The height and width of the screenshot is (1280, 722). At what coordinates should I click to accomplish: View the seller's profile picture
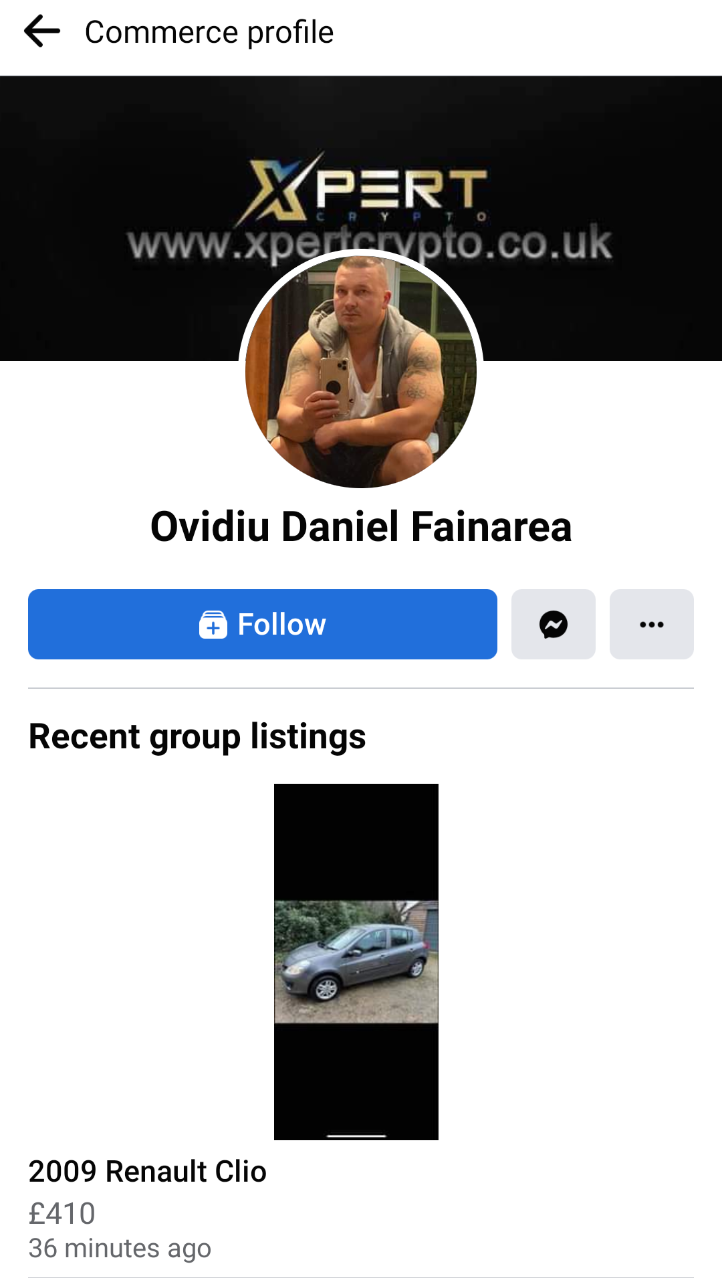tap(360, 371)
